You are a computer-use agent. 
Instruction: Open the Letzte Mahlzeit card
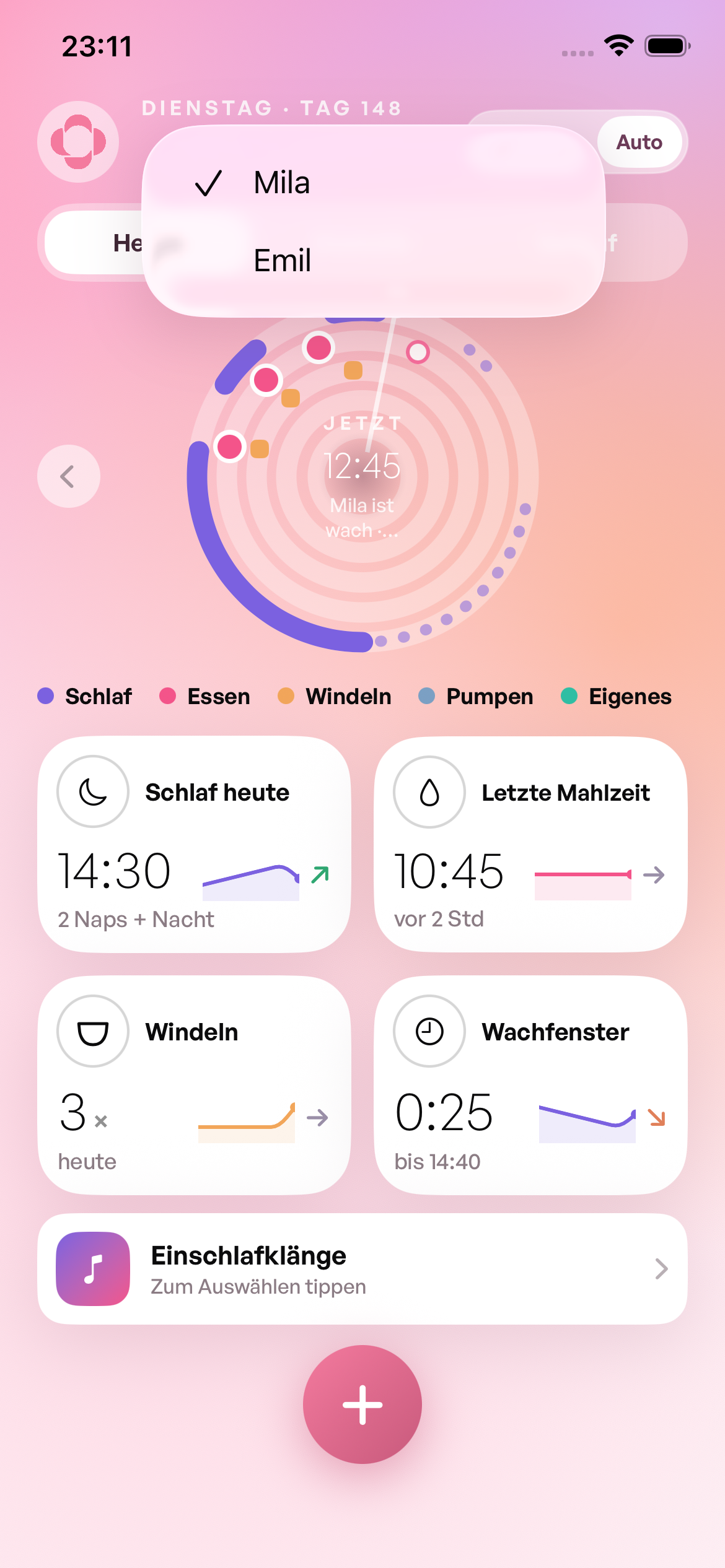tap(530, 844)
